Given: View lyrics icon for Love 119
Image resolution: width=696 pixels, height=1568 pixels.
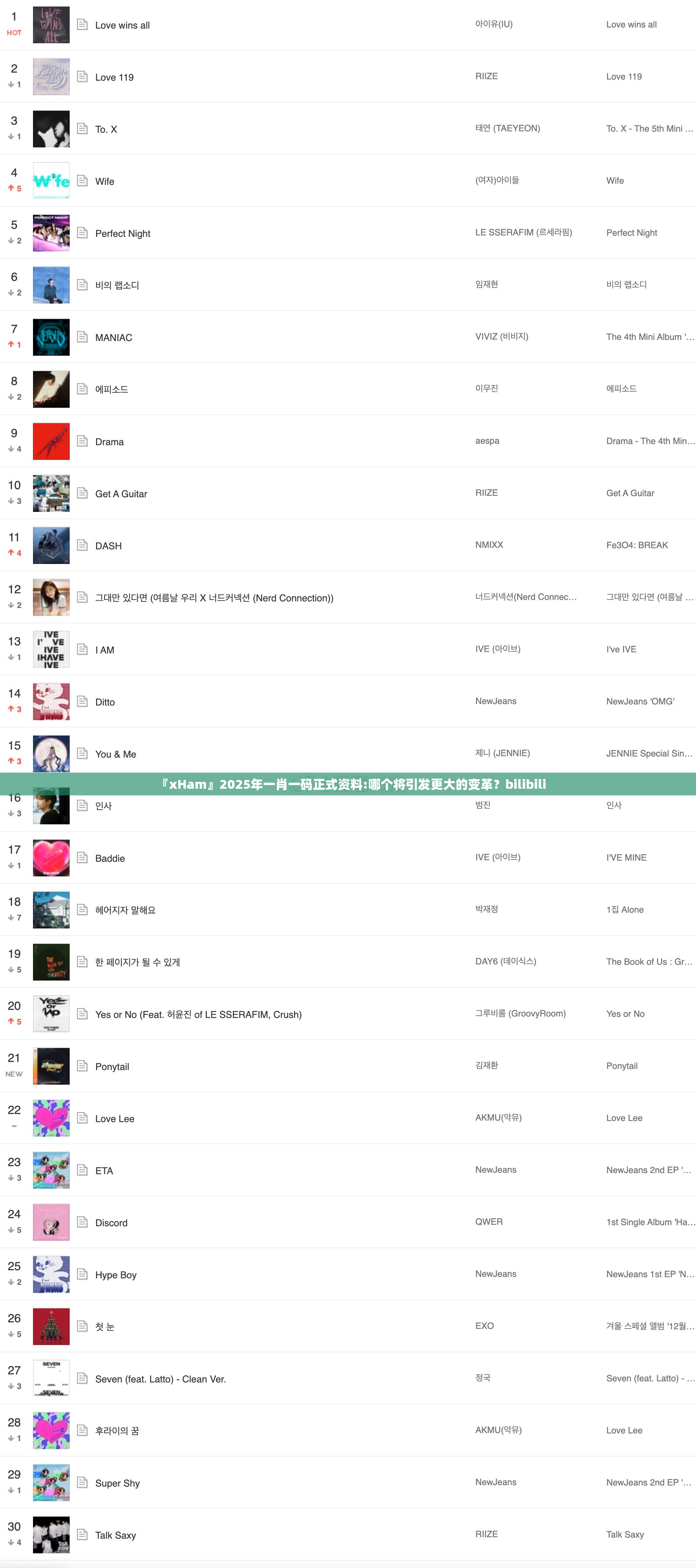Looking at the screenshot, I should tap(82, 77).
